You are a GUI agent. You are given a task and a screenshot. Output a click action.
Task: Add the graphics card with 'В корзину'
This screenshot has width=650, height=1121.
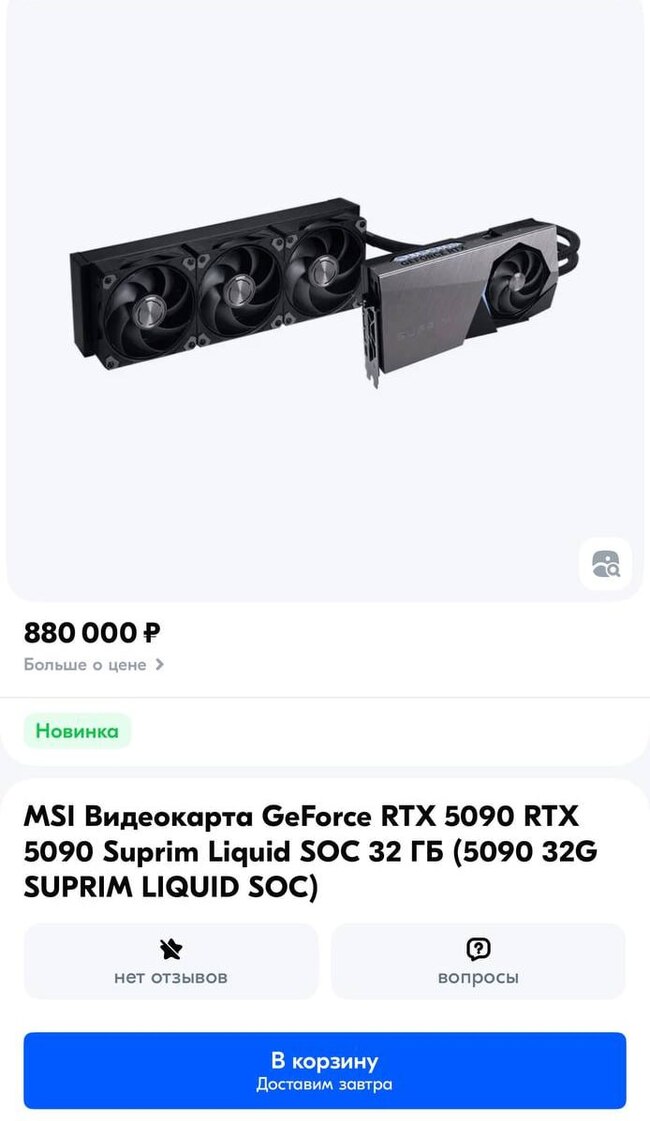pos(325,1070)
